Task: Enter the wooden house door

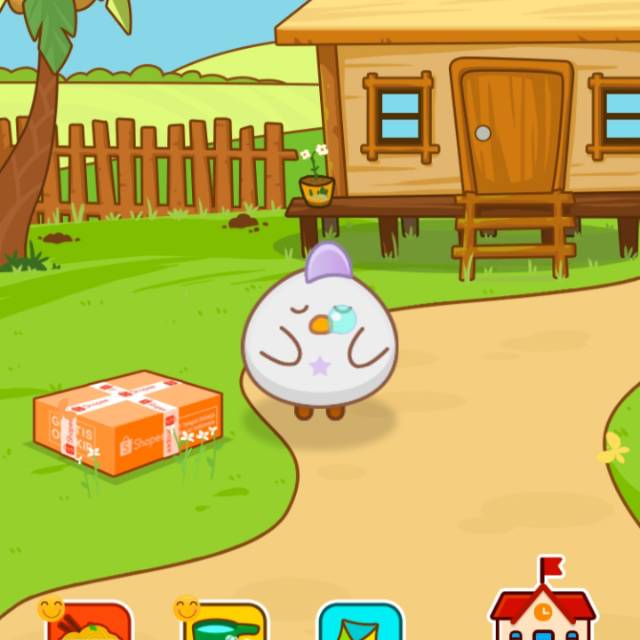Action: tap(511, 127)
